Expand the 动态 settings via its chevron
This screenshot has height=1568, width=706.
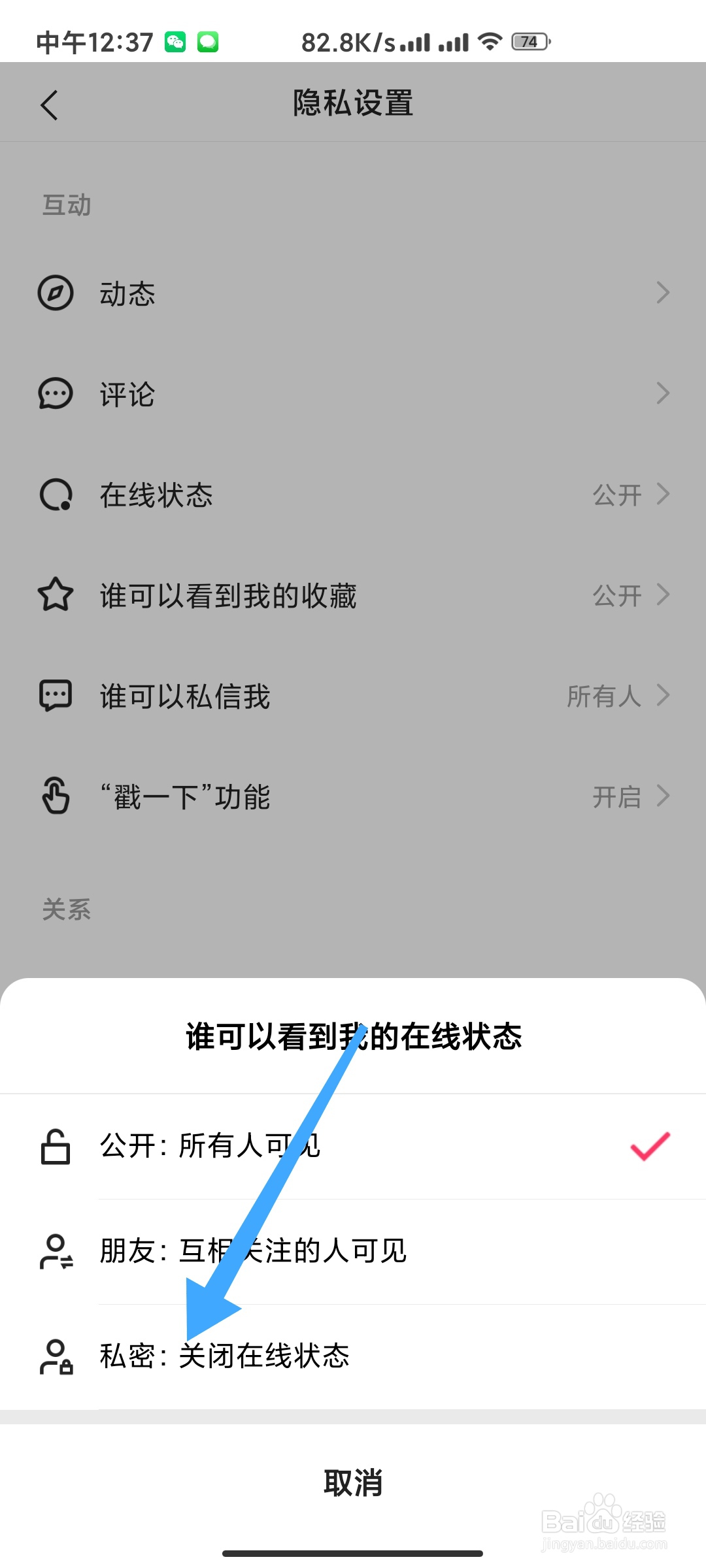coord(663,292)
